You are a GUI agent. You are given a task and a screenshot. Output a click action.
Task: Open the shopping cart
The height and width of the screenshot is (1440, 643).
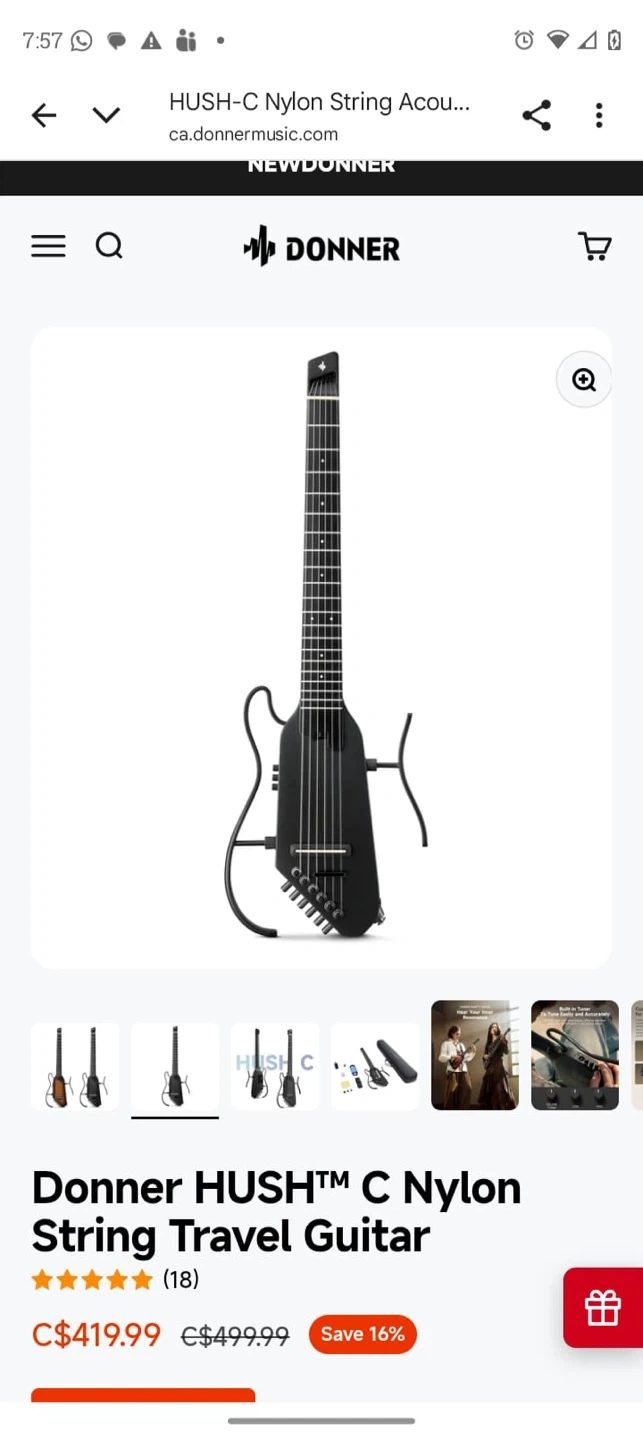point(595,246)
